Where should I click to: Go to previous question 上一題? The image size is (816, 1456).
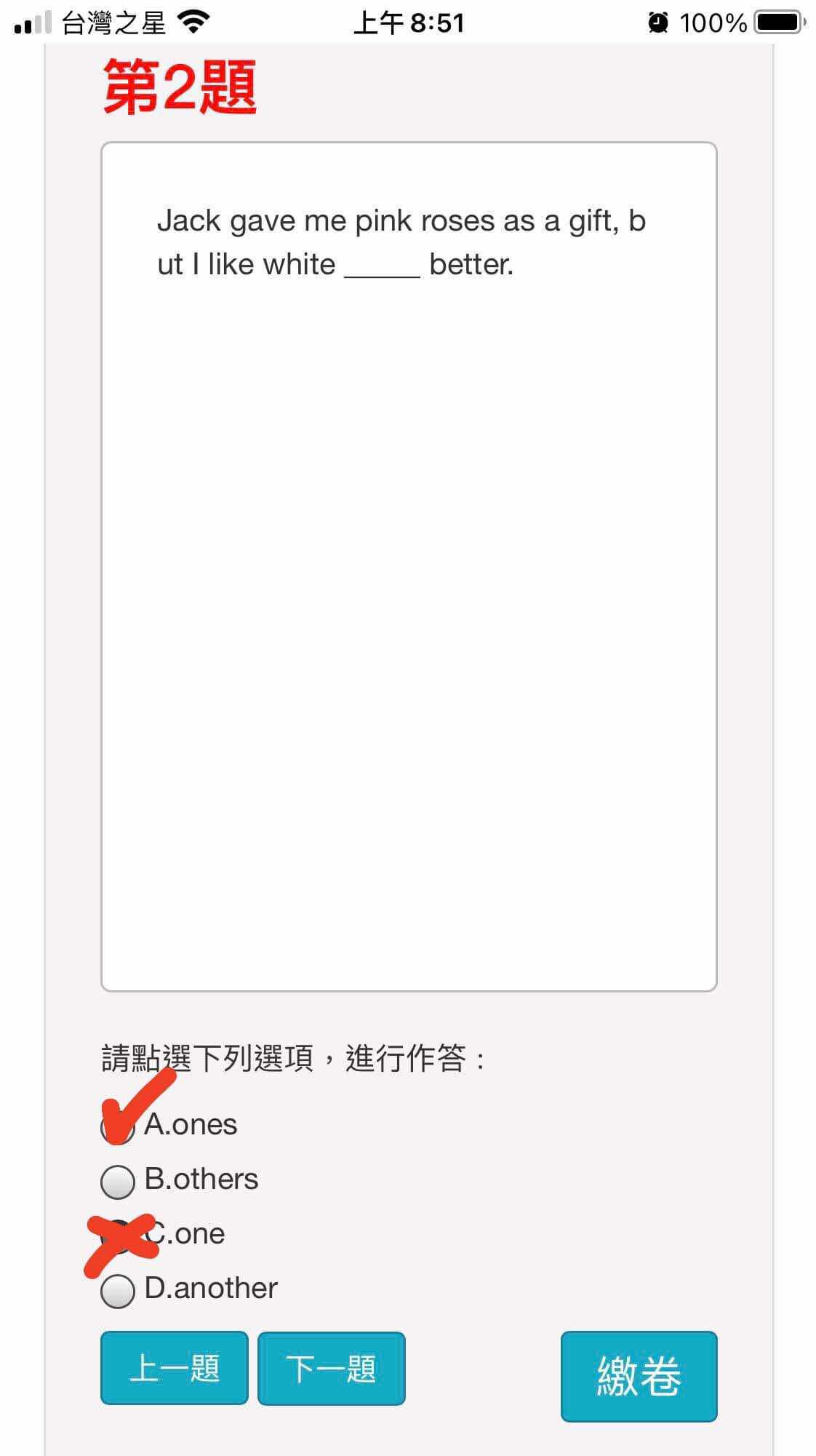(x=175, y=1368)
